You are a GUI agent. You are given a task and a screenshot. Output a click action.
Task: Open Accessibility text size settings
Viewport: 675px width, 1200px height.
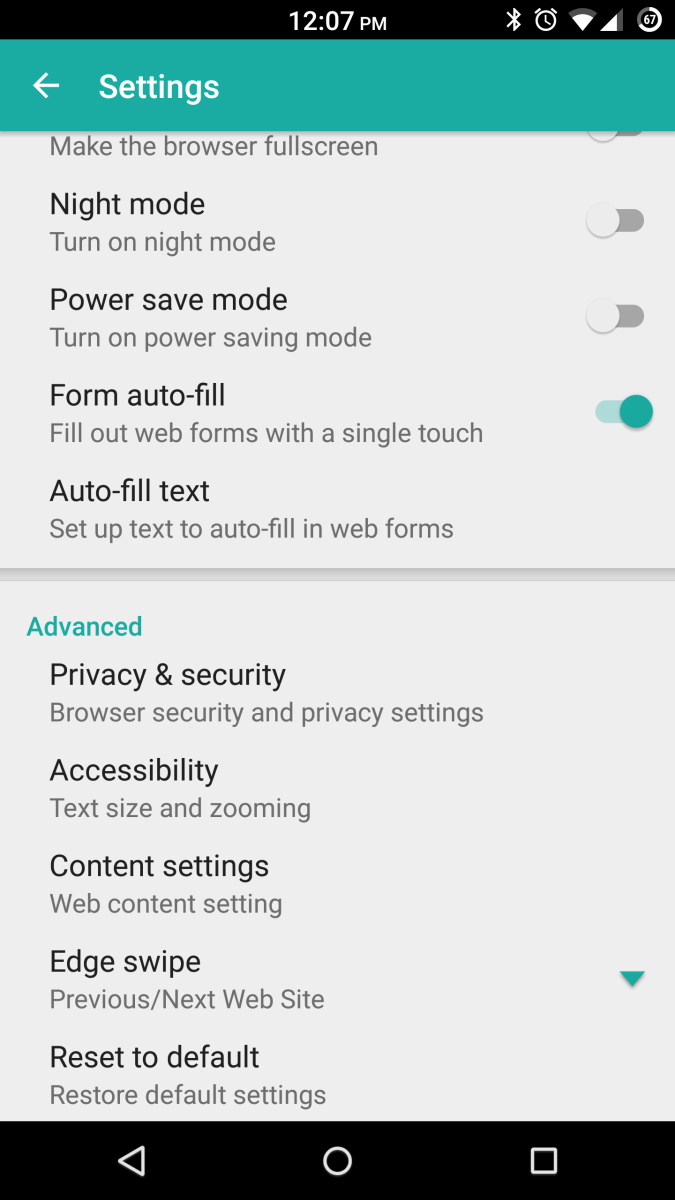point(337,788)
